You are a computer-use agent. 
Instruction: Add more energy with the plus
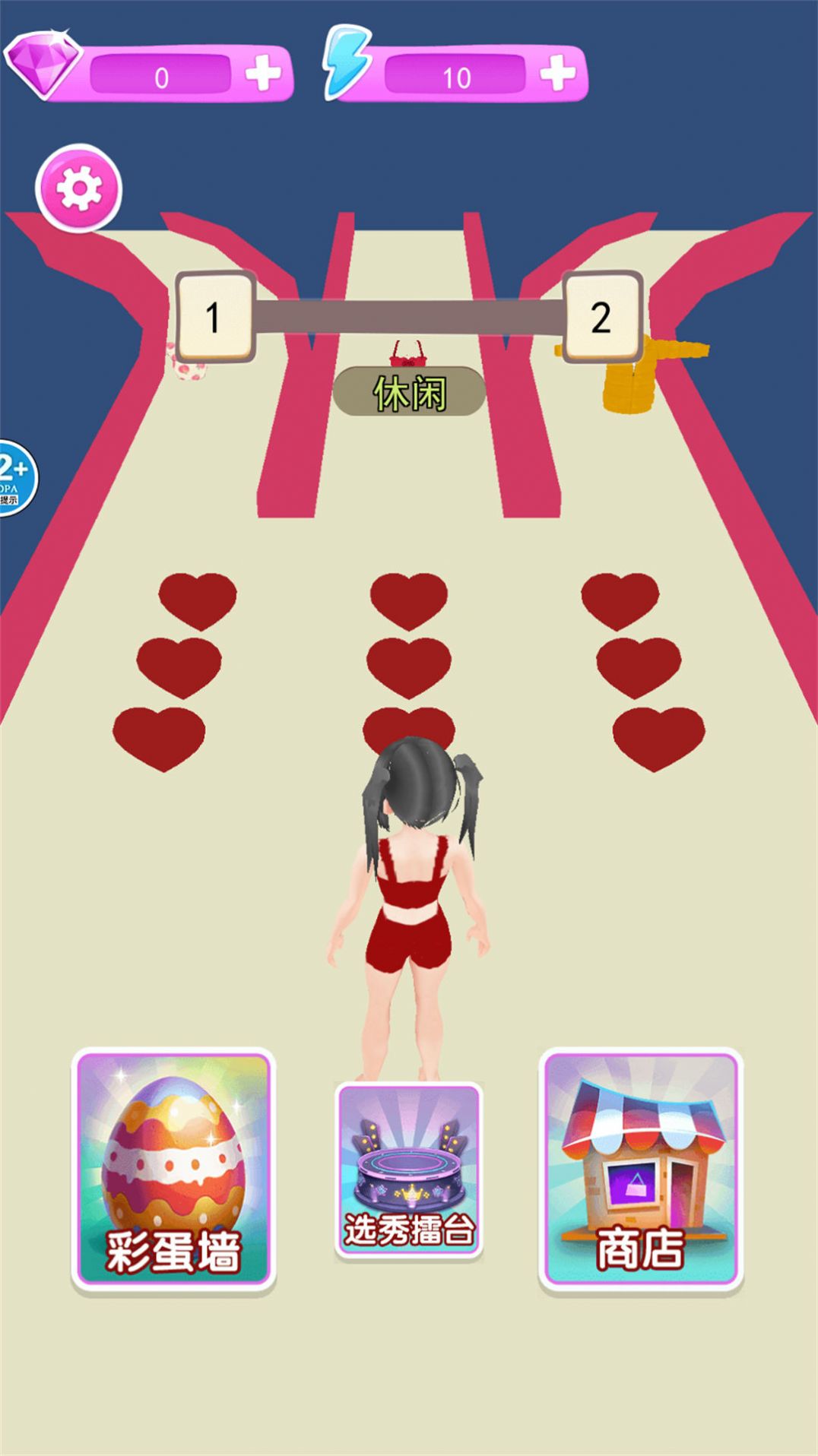tap(557, 74)
